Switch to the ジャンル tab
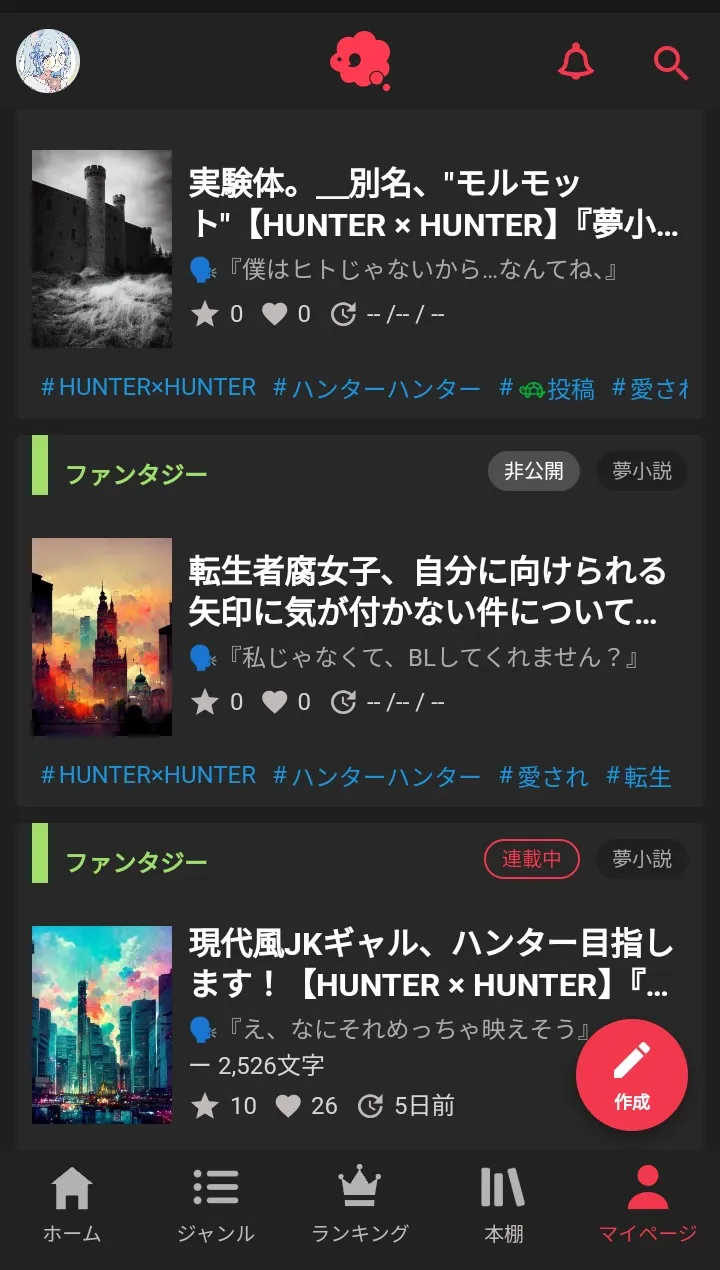Image resolution: width=720 pixels, height=1270 pixels. tap(216, 1205)
